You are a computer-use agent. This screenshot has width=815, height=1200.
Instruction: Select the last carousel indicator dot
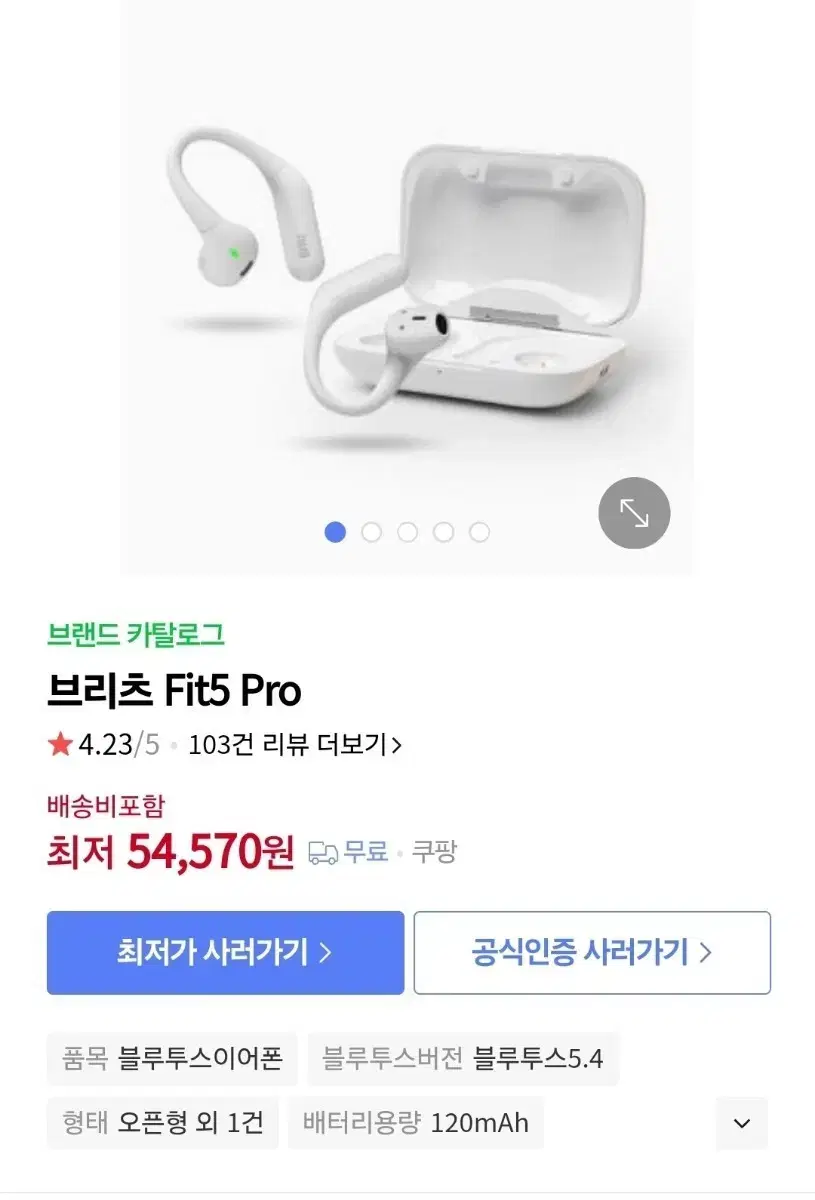[x=481, y=533]
